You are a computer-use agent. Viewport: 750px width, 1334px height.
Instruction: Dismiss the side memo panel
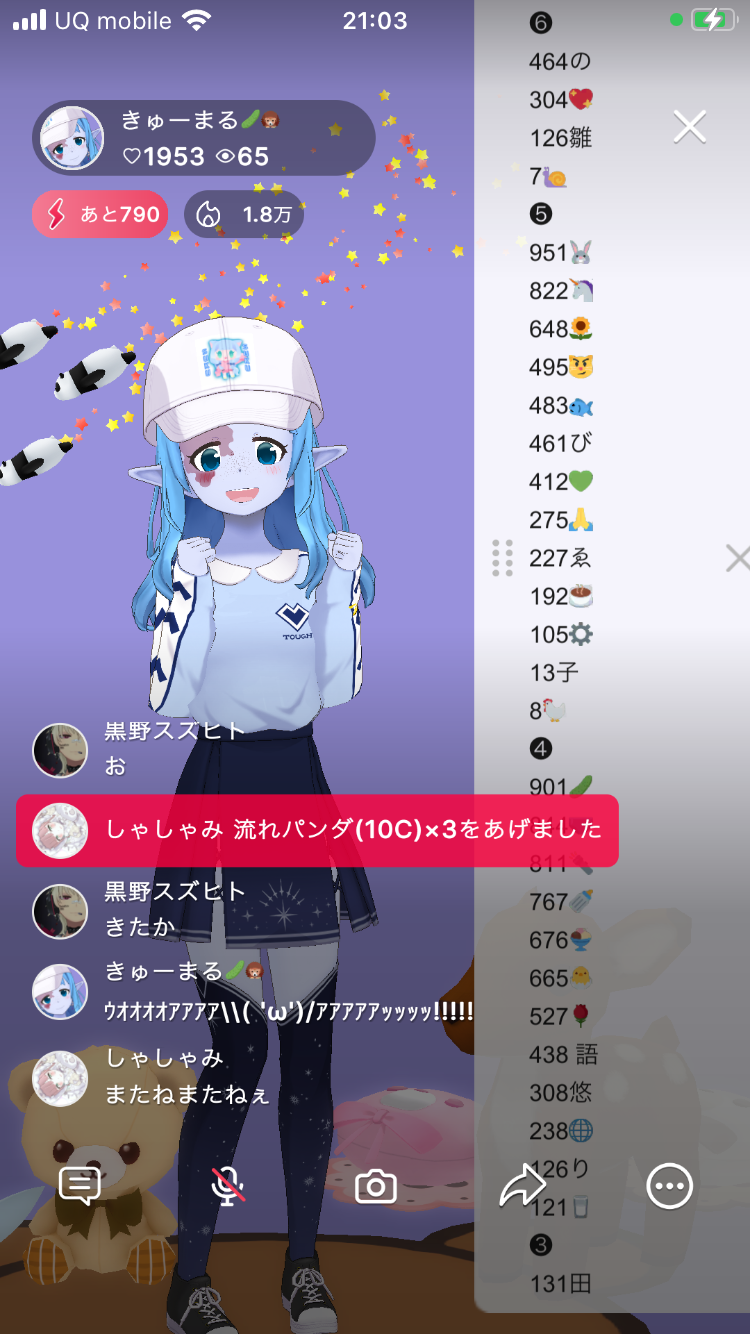736,558
